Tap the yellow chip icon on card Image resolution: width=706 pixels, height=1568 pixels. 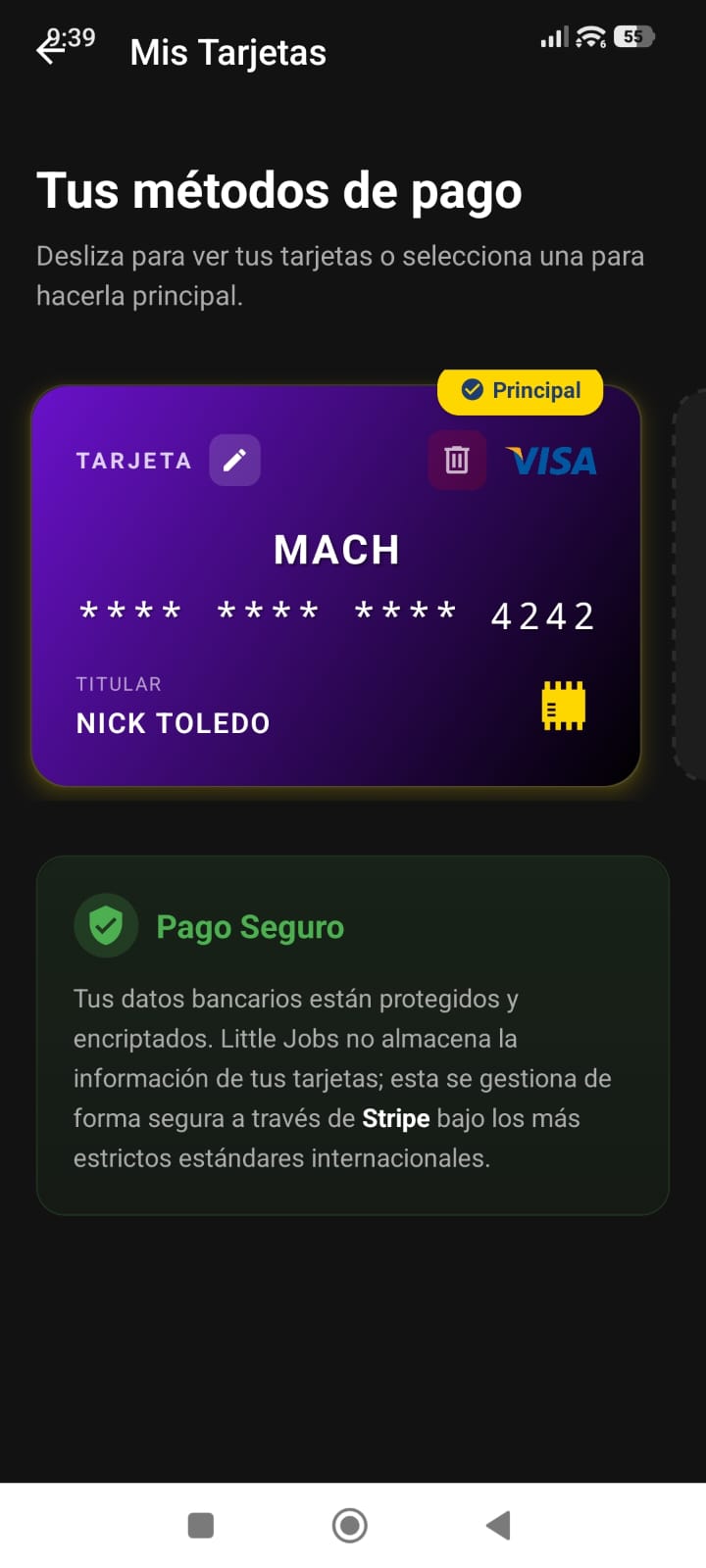tap(562, 705)
